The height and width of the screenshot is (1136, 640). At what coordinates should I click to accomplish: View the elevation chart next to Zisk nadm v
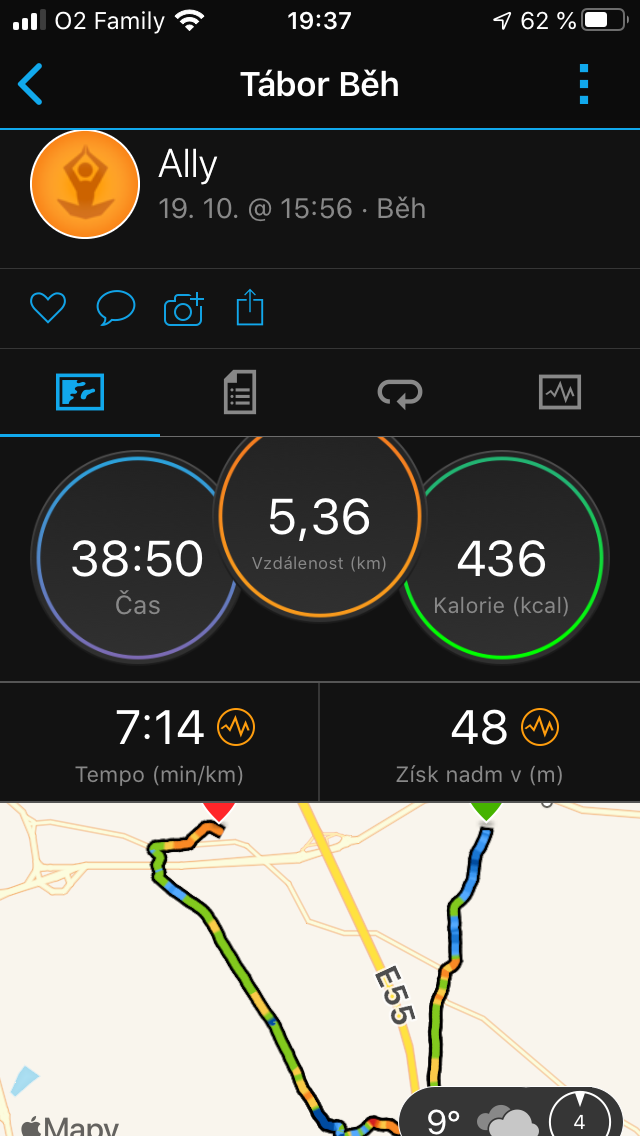click(541, 727)
